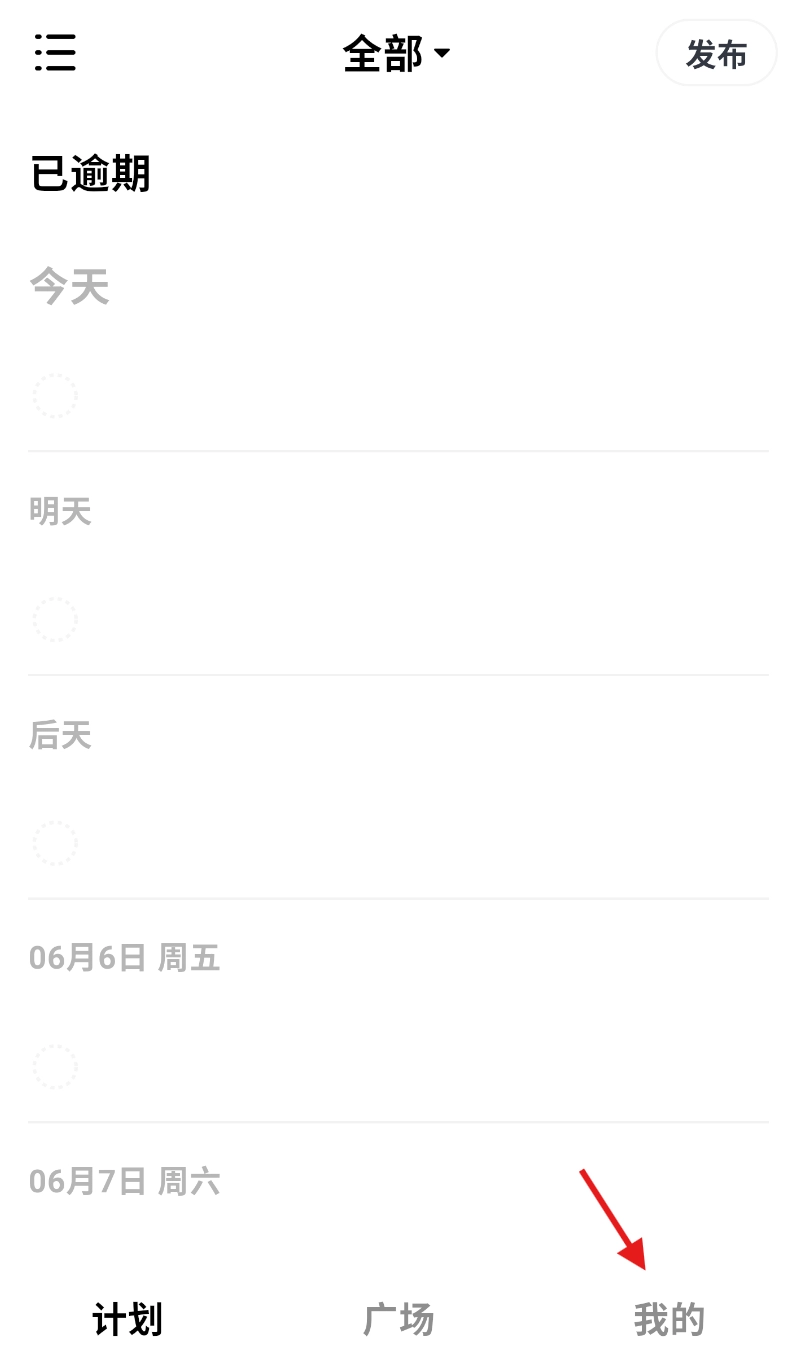Select the plan circle under 06月6日 周五
Viewport: 796px width, 1363px height.
tap(55, 1067)
